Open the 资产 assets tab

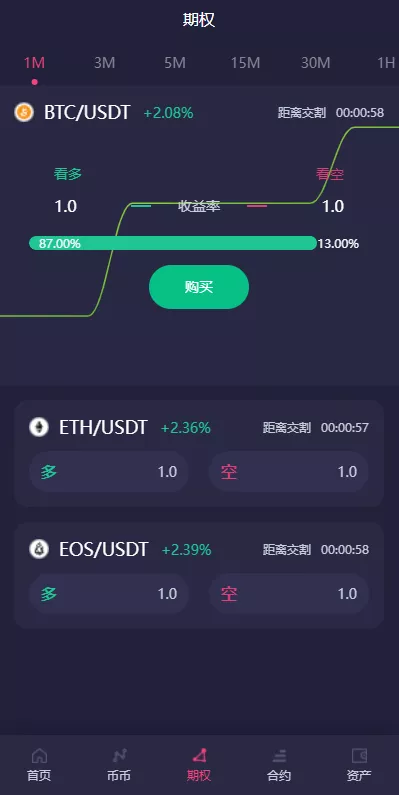pos(359,765)
